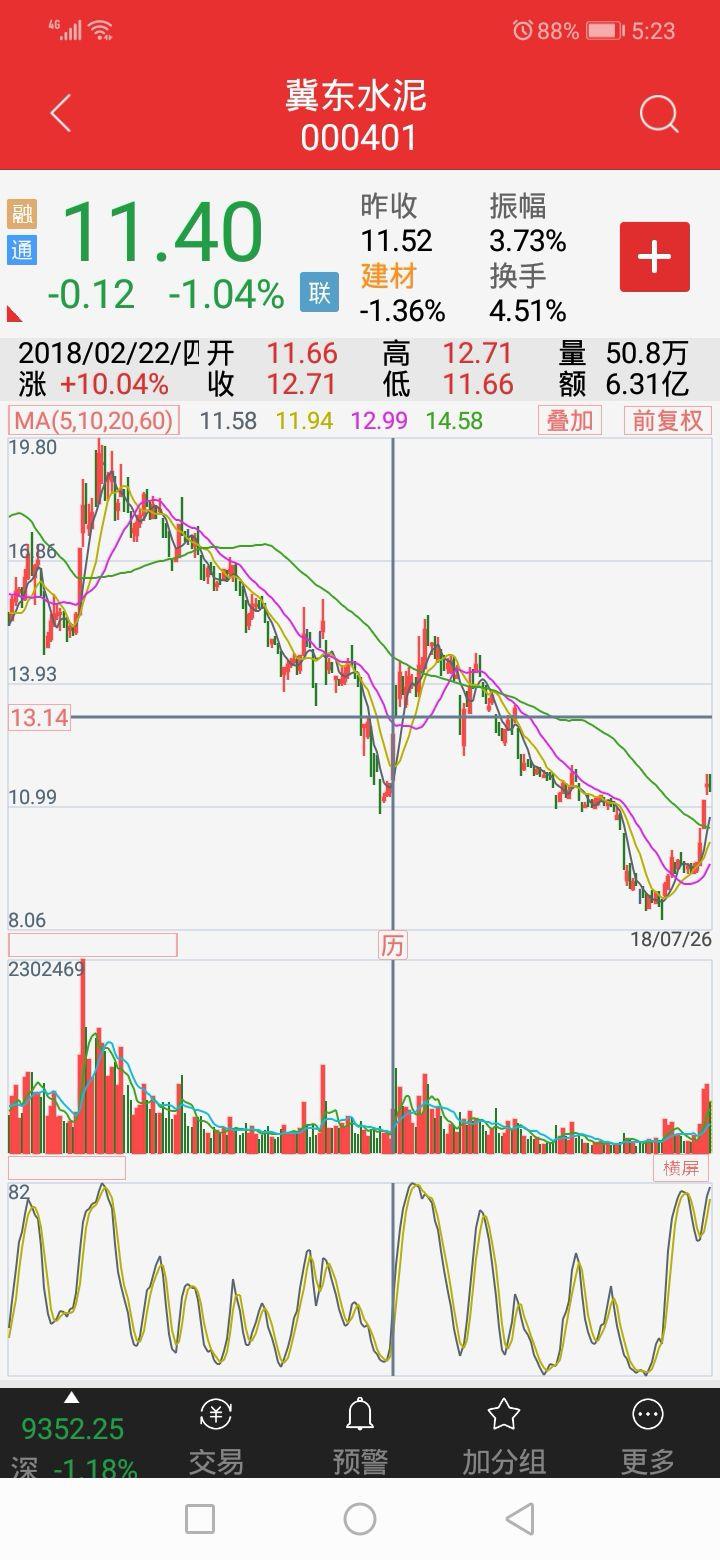The image size is (720, 1560).
Task: Open the 联 related info badge
Action: (x=320, y=293)
